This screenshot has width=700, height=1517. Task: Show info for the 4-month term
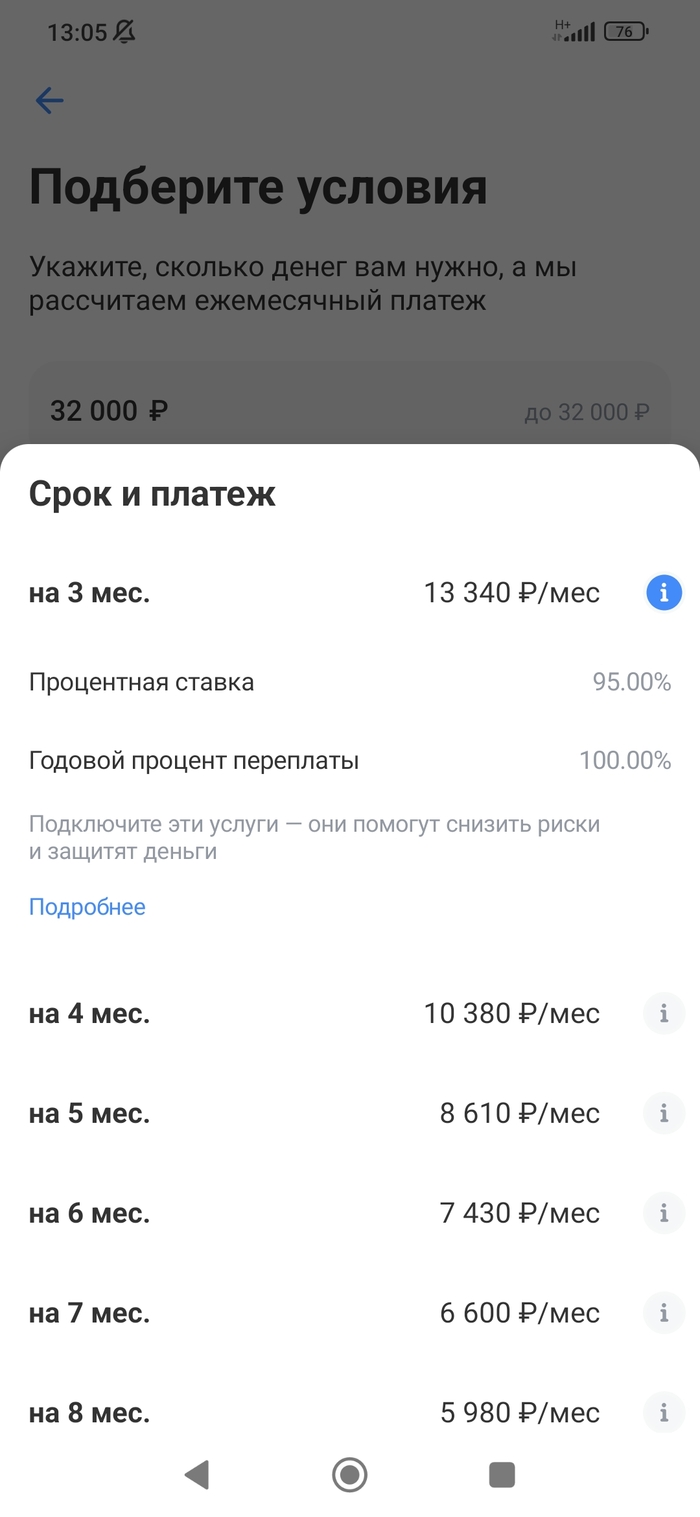(x=664, y=1014)
